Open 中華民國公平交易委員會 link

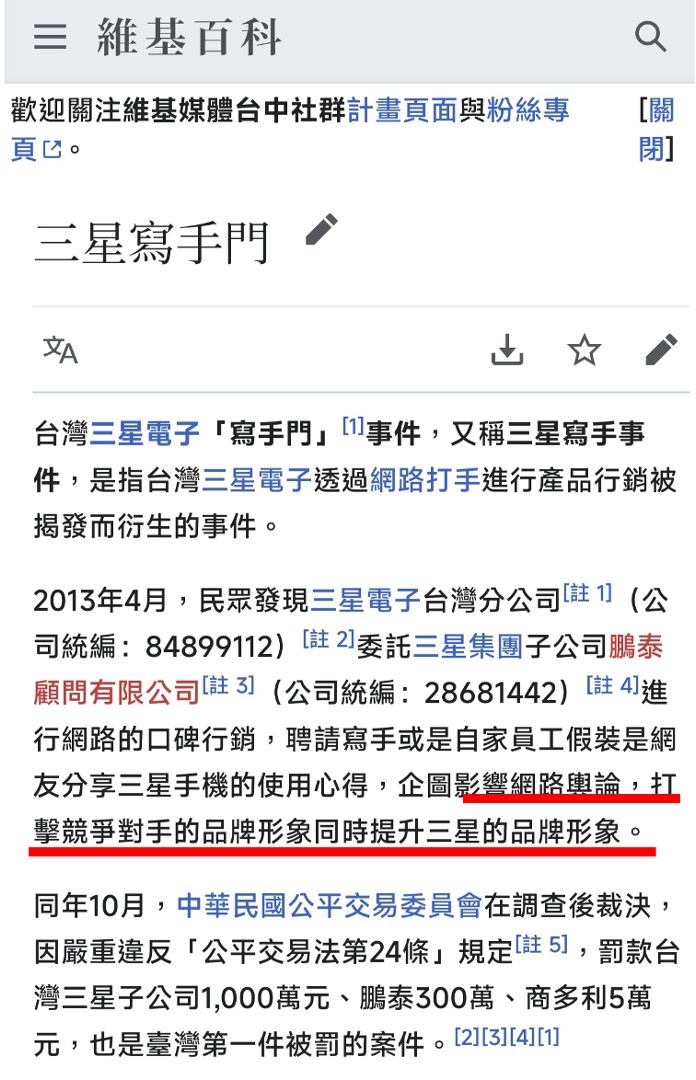(x=330, y=906)
